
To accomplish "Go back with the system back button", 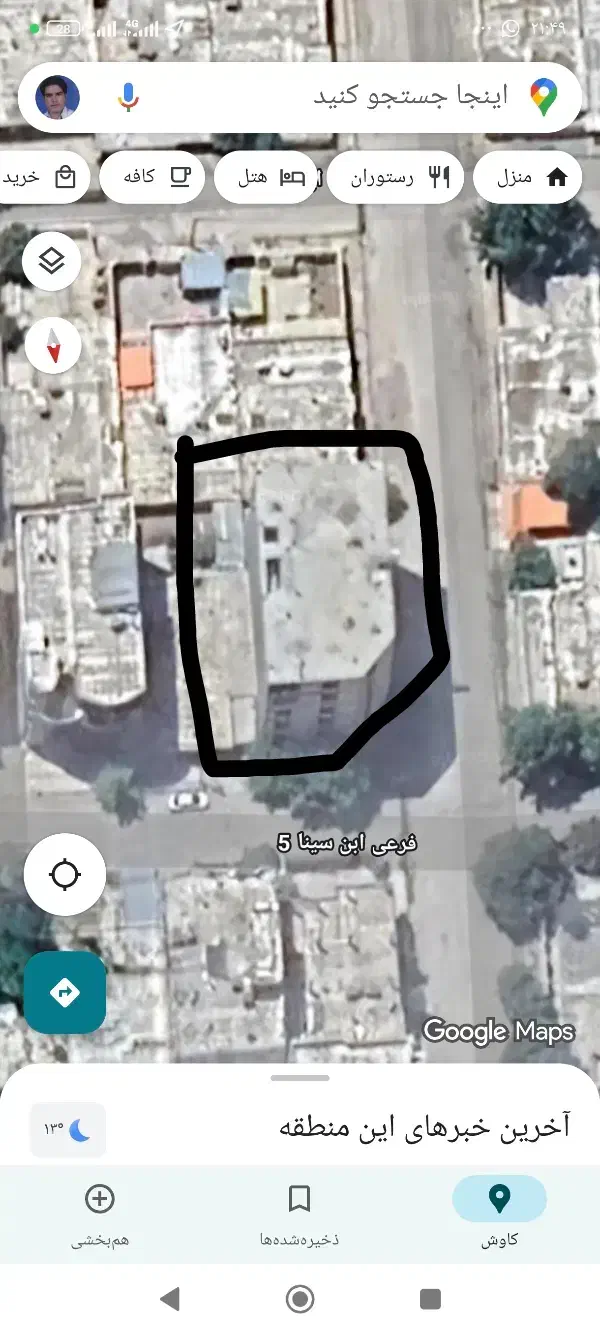I will (x=170, y=1299).
